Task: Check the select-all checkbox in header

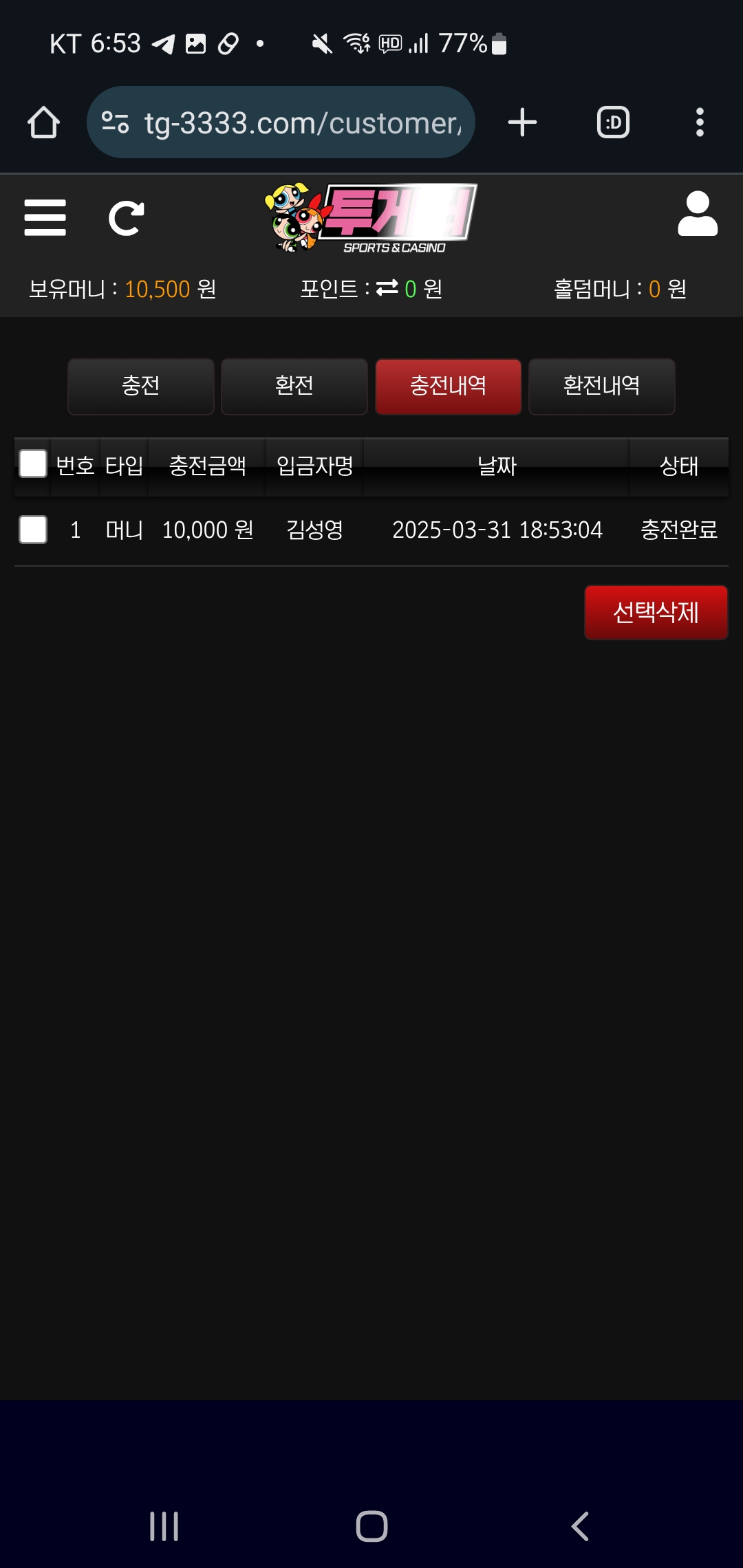Action: pyautogui.click(x=33, y=464)
